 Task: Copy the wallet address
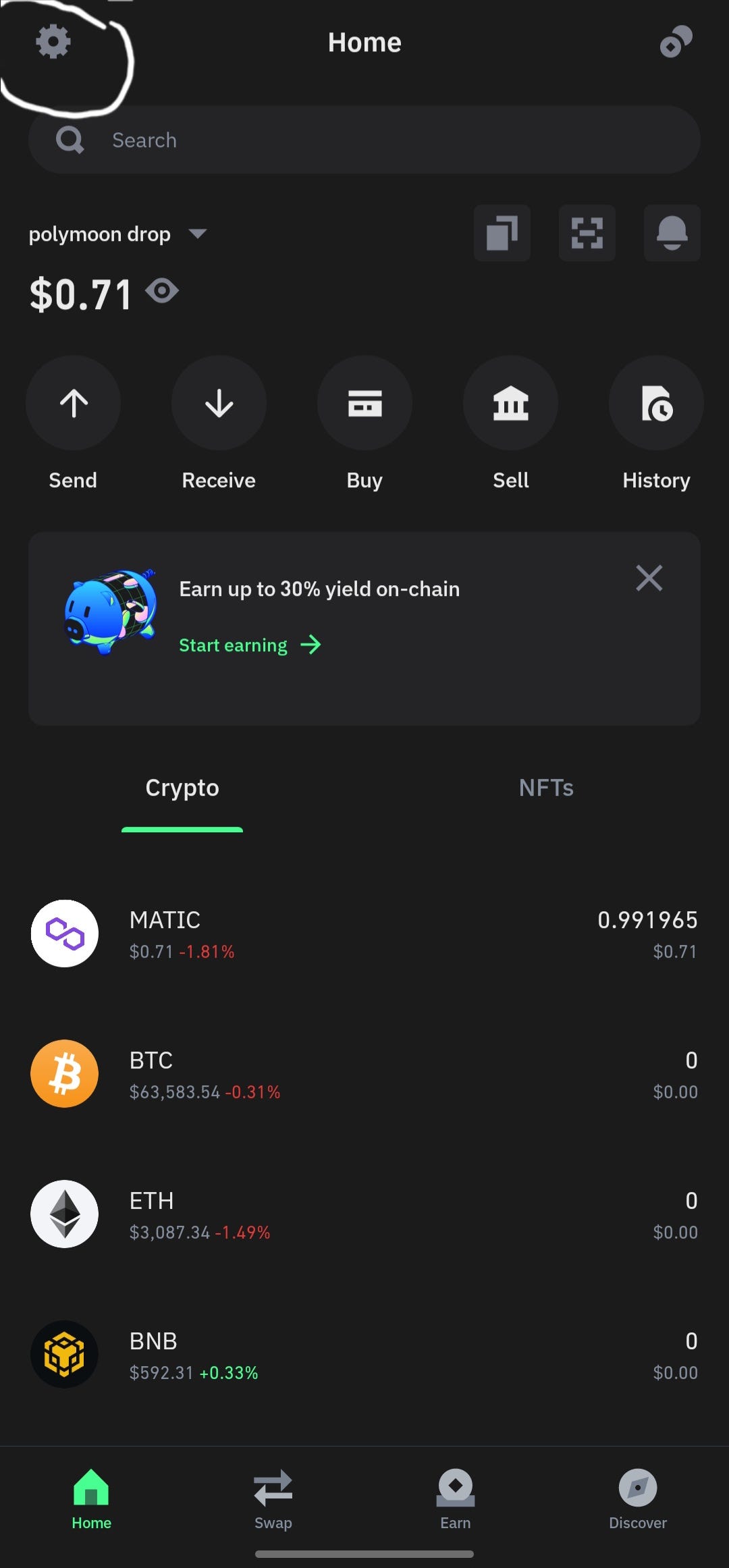[502, 233]
